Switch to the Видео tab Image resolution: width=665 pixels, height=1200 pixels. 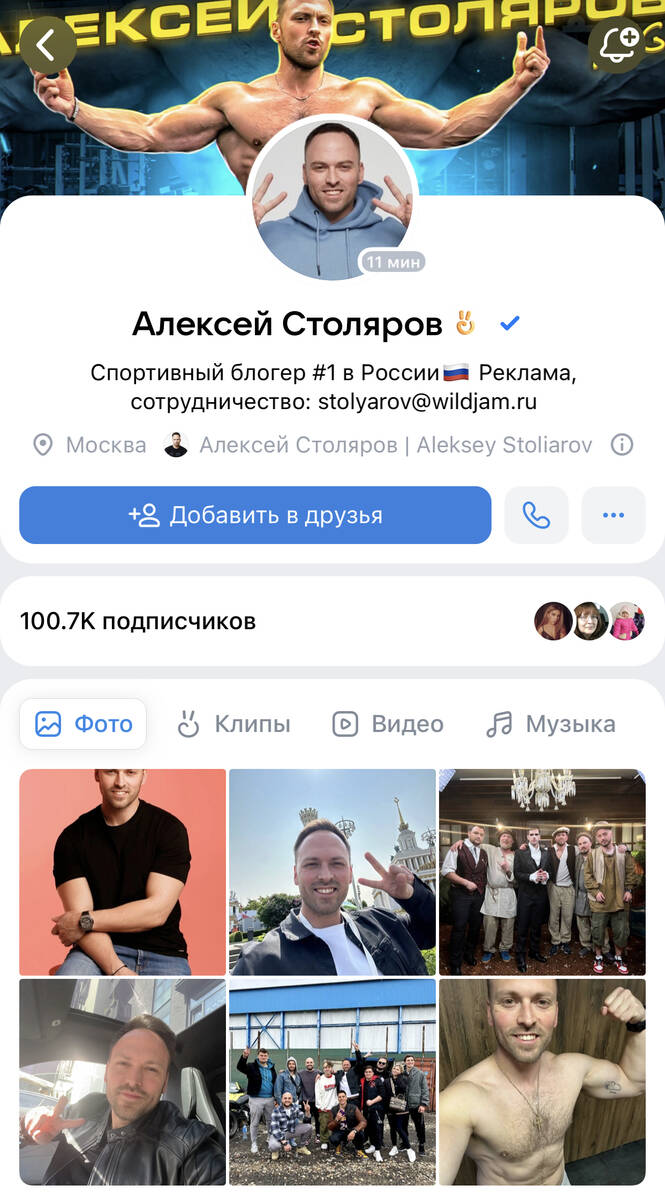click(388, 724)
